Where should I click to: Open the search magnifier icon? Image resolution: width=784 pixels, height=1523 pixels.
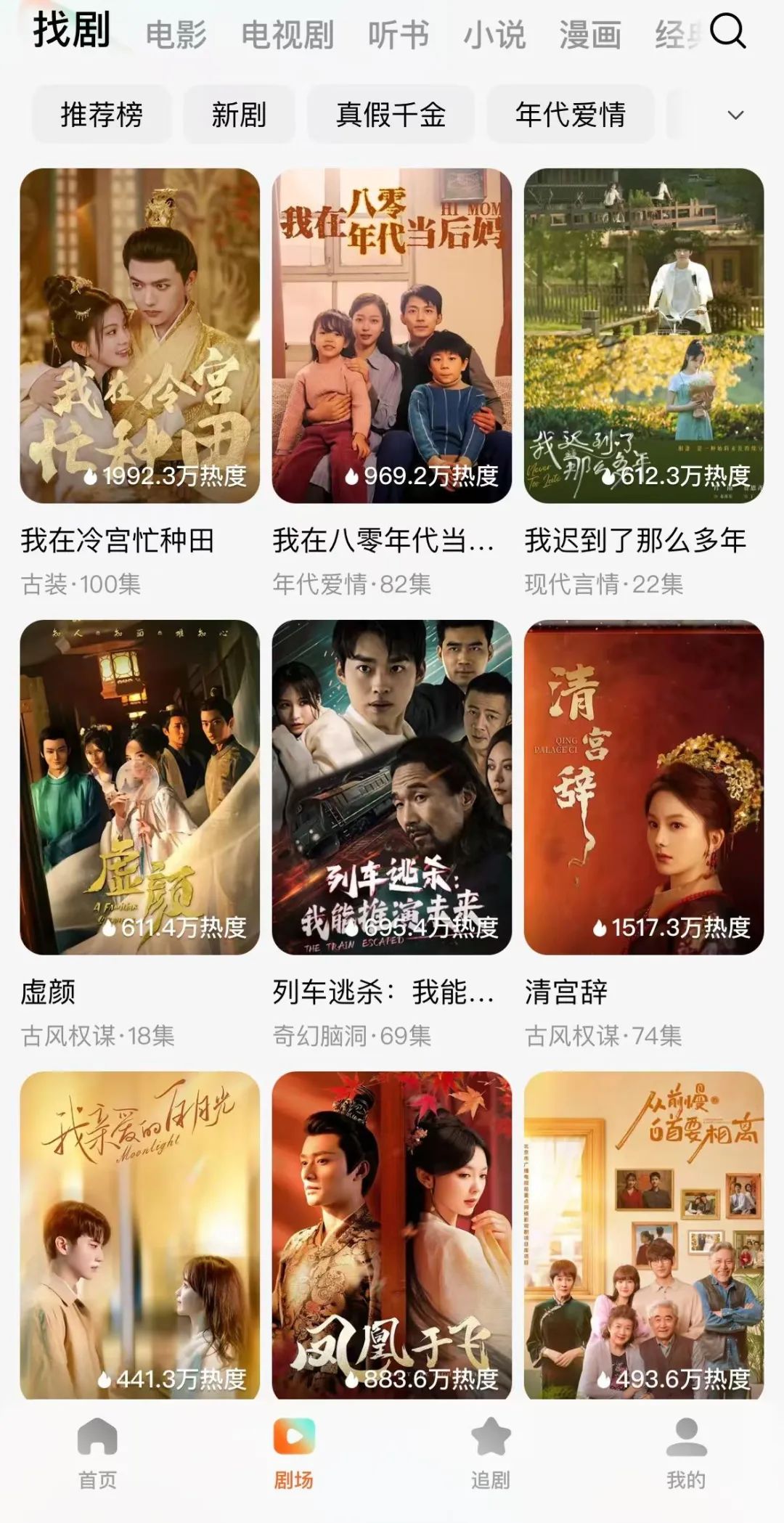727,32
